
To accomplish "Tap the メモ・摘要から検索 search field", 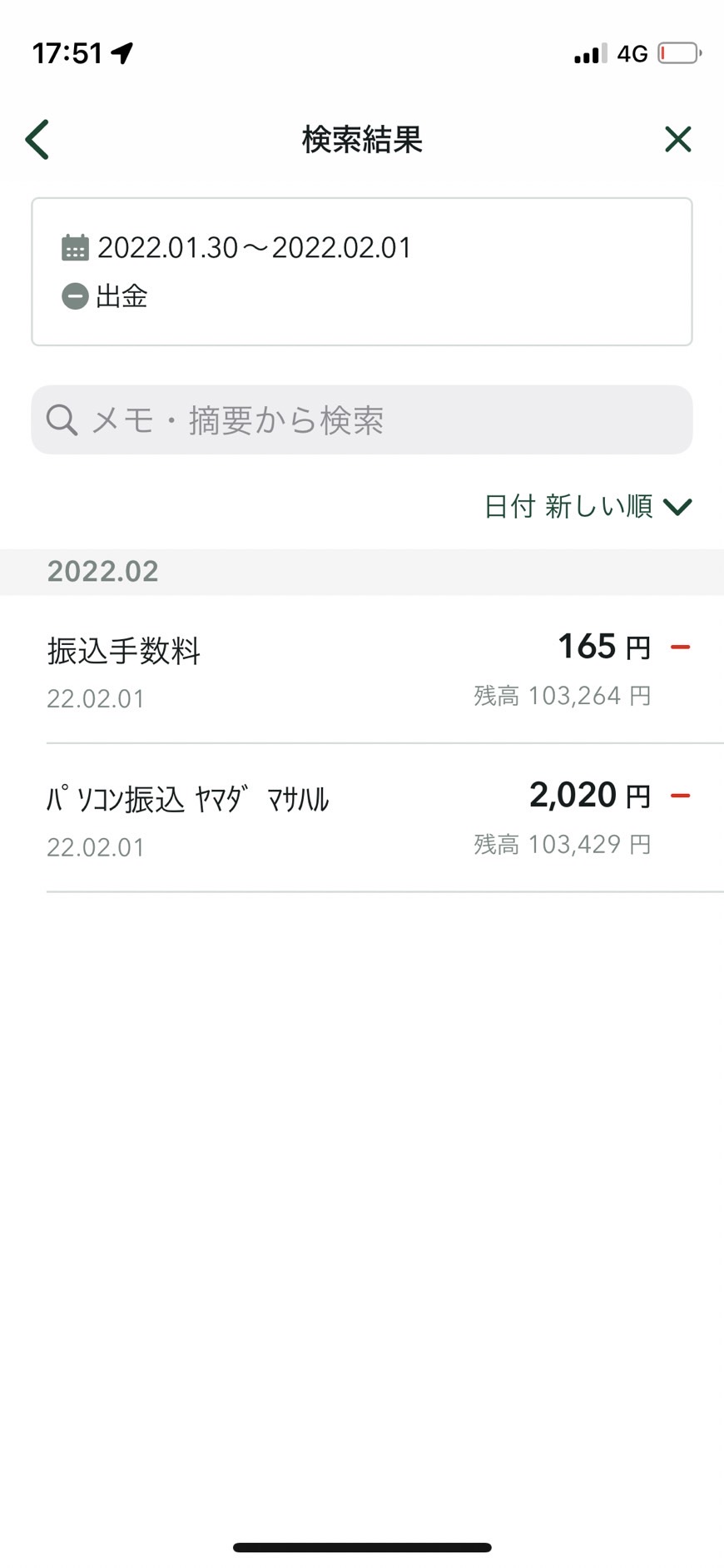I will 362,419.
